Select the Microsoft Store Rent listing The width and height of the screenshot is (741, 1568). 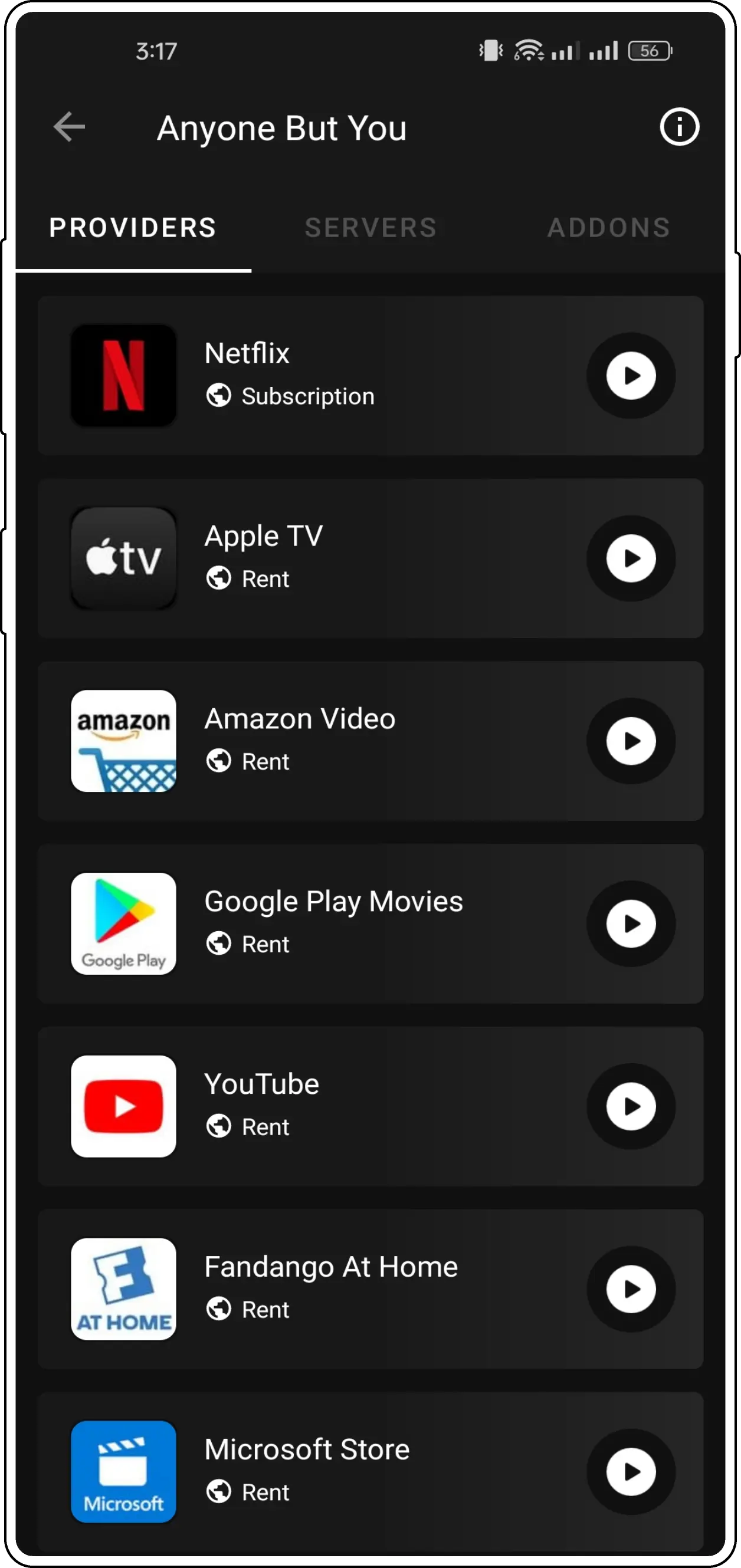631,1473
